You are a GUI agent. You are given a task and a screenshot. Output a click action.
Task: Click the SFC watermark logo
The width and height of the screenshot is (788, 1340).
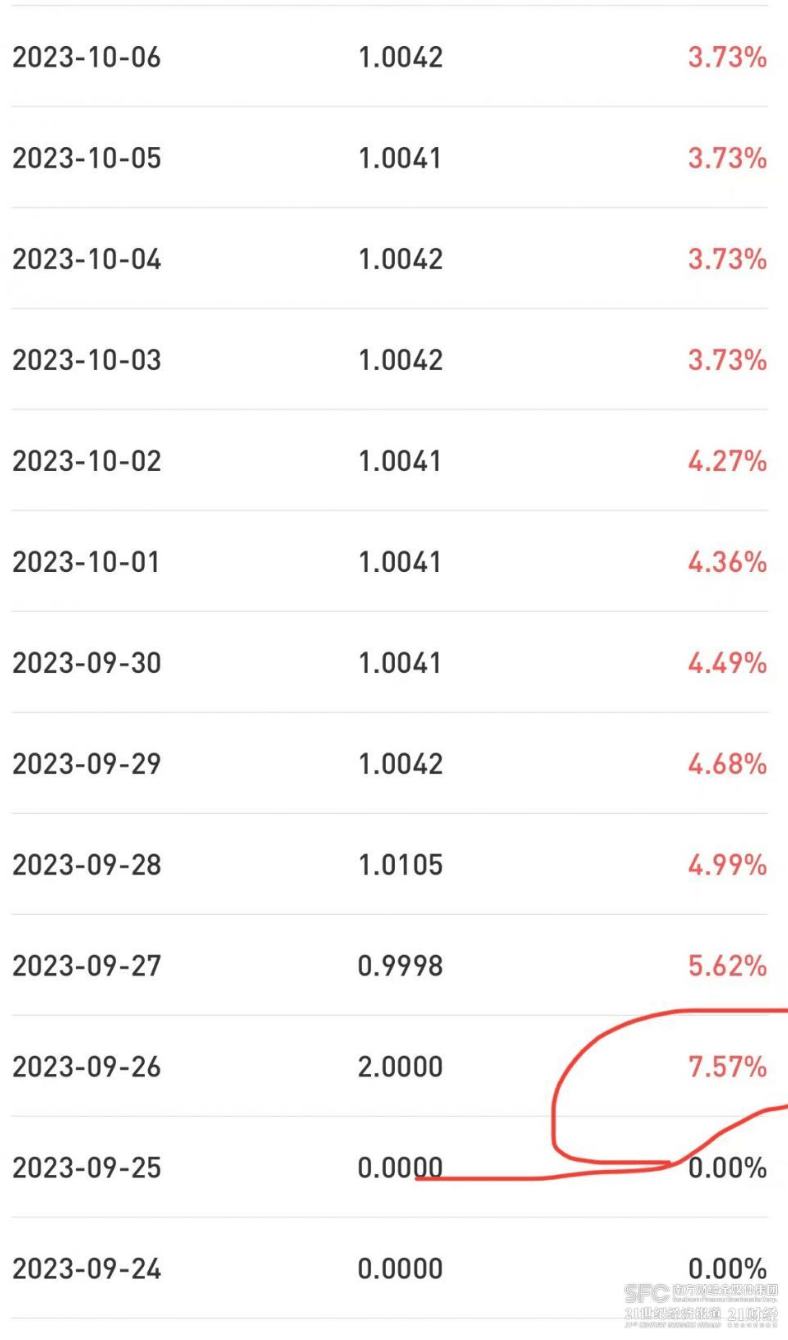coord(646,1293)
